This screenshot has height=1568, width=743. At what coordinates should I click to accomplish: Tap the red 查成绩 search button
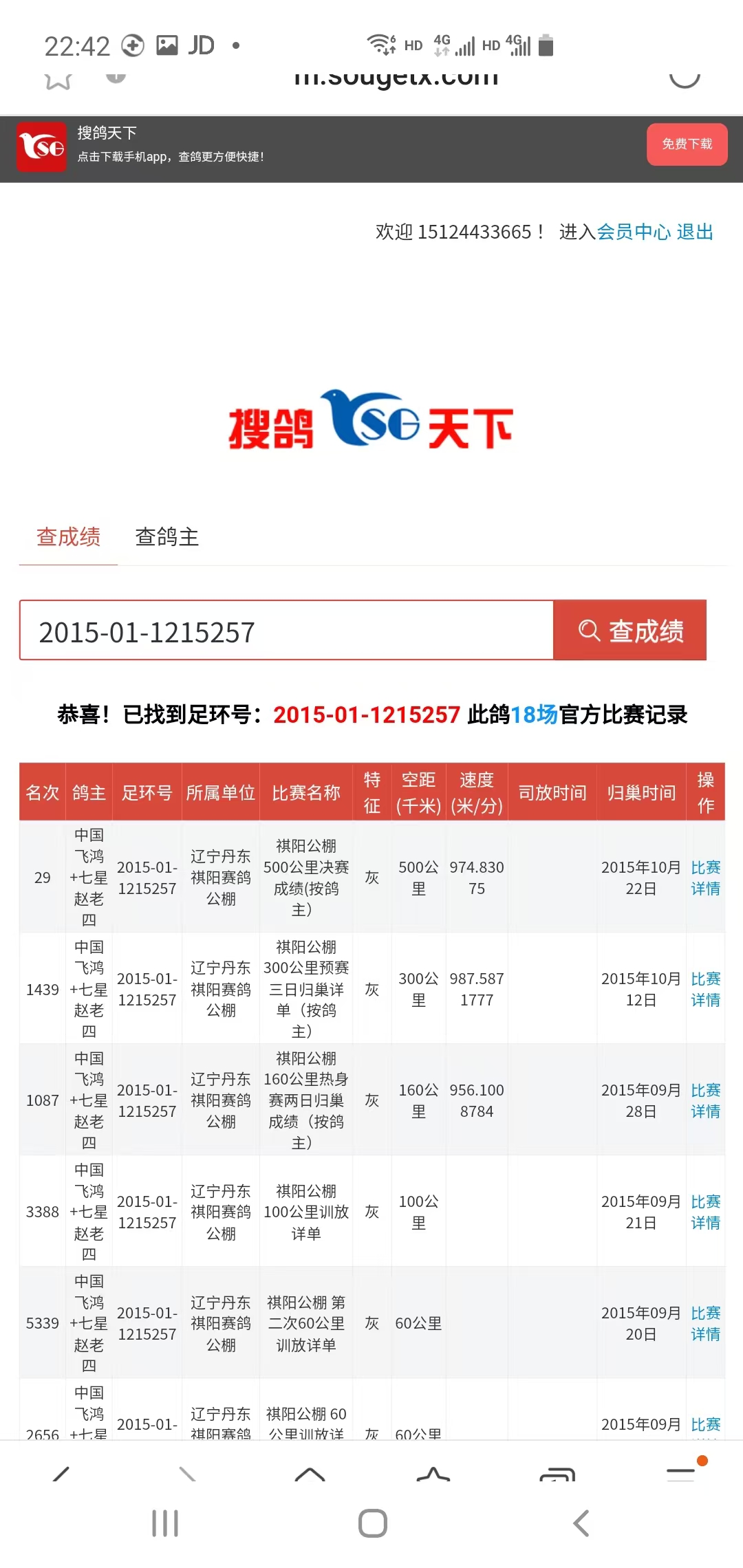[x=630, y=631]
